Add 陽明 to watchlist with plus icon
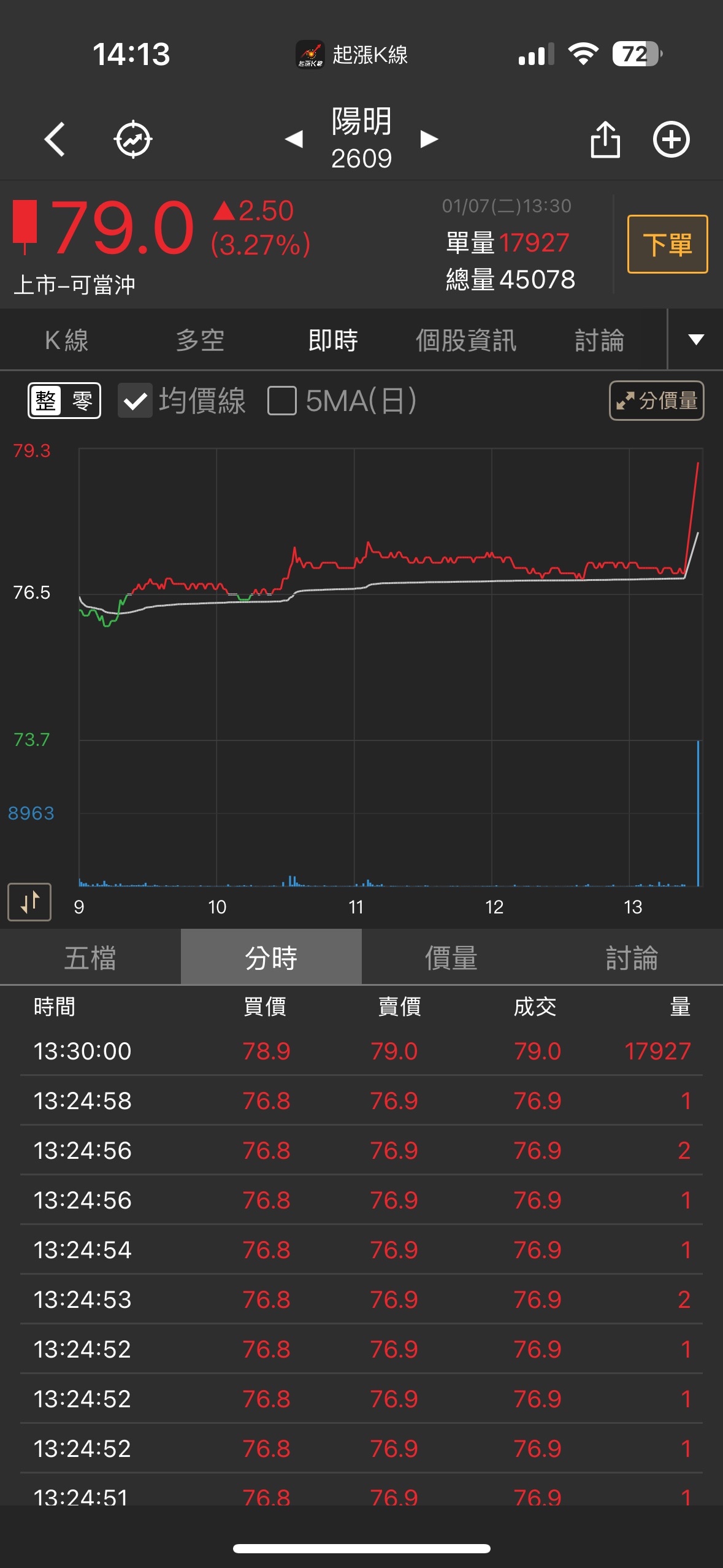723x1568 pixels. [x=671, y=139]
